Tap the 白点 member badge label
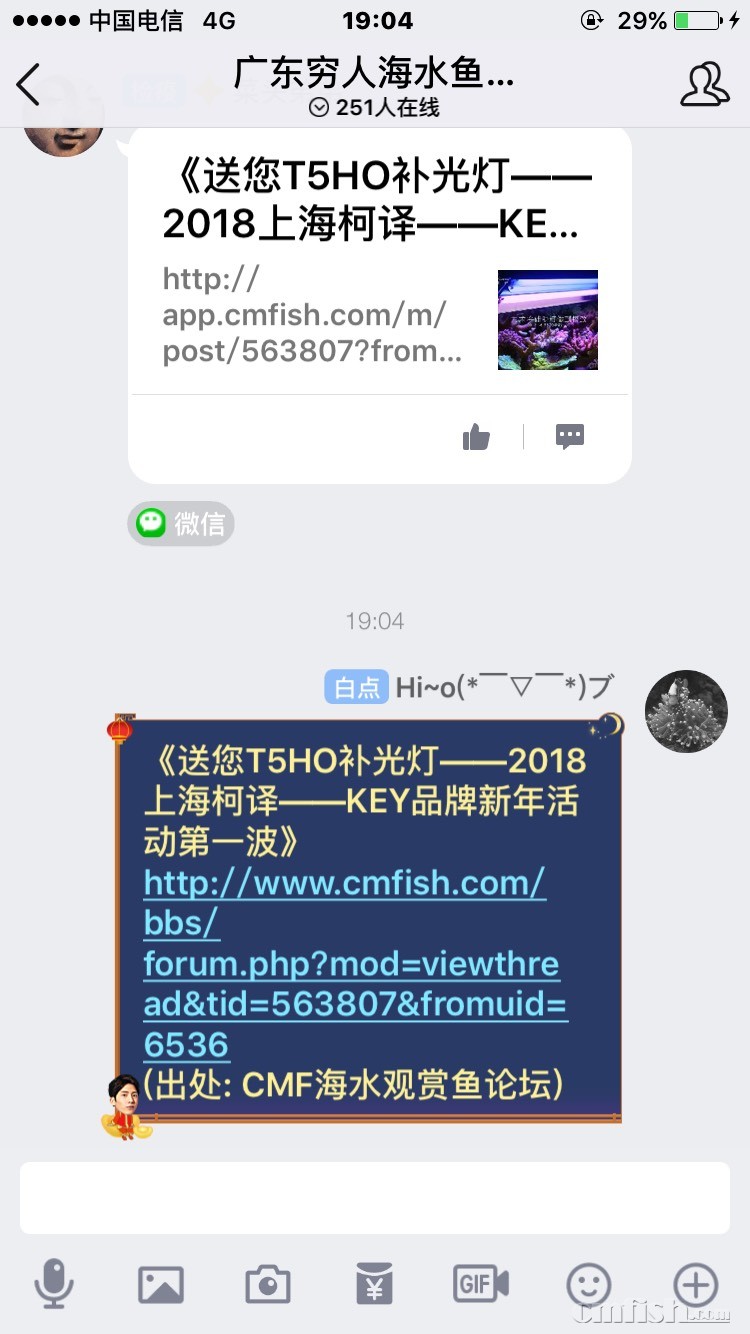Viewport: 750px width, 1334px height. tap(356, 687)
